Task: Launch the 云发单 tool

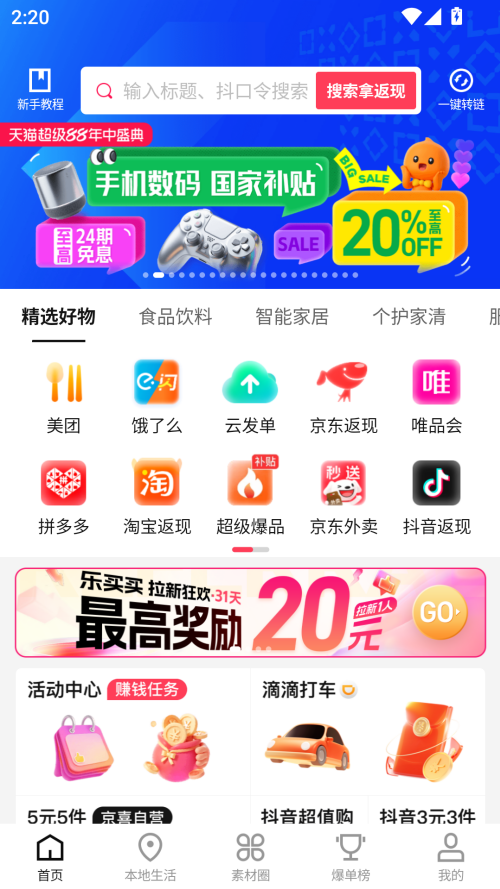Action: 250,397
